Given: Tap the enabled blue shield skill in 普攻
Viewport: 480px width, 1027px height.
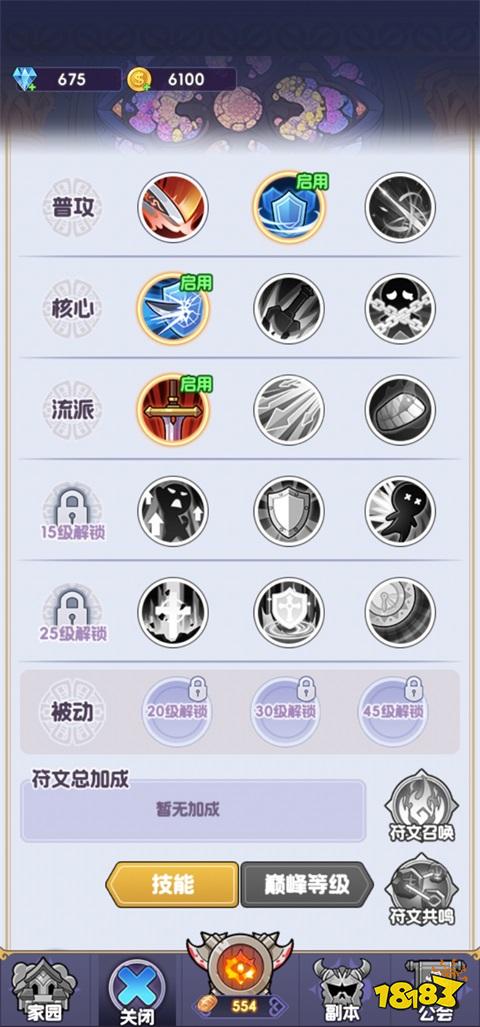Looking at the screenshot, I should click(x=289, y=208).
